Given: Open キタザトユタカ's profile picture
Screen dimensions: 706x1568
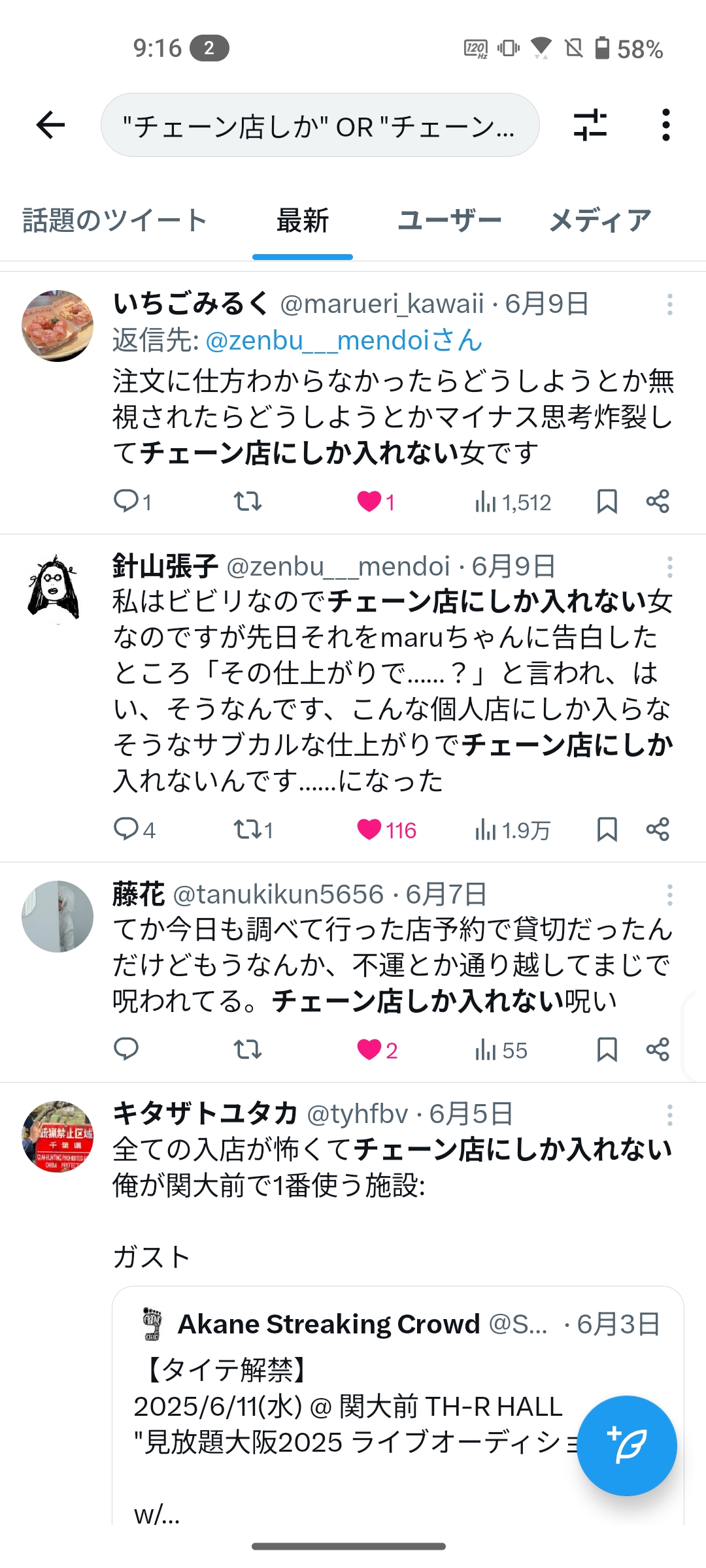Looking at the screenshot, I should tap(58, 1136).
